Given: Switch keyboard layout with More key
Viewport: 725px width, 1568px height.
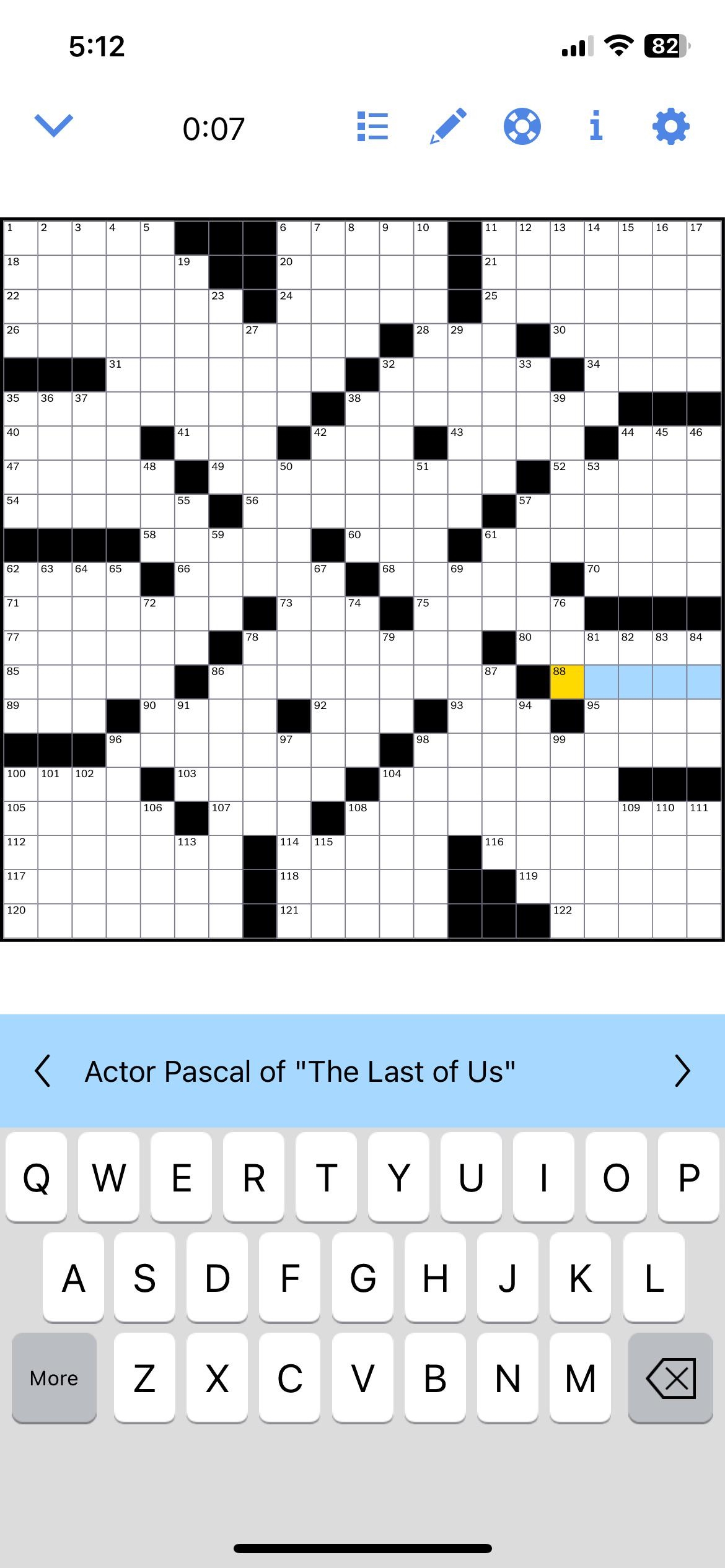Looking at the screenshot, I should click(x=53, y=1378).
